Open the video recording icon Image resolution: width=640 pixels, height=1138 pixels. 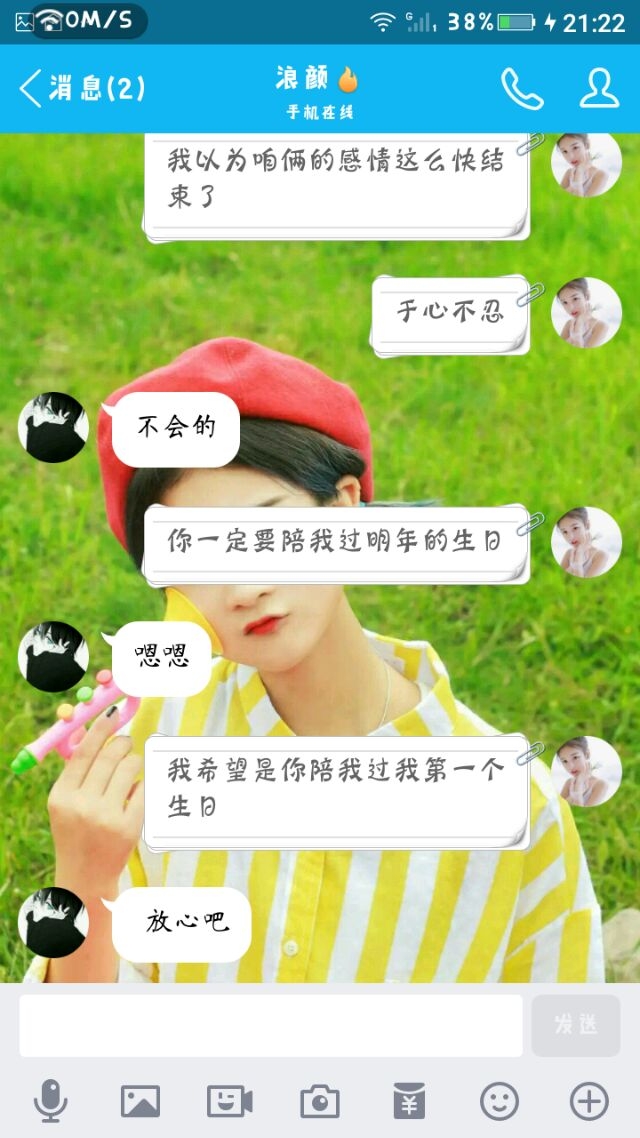click(229, 1101)
